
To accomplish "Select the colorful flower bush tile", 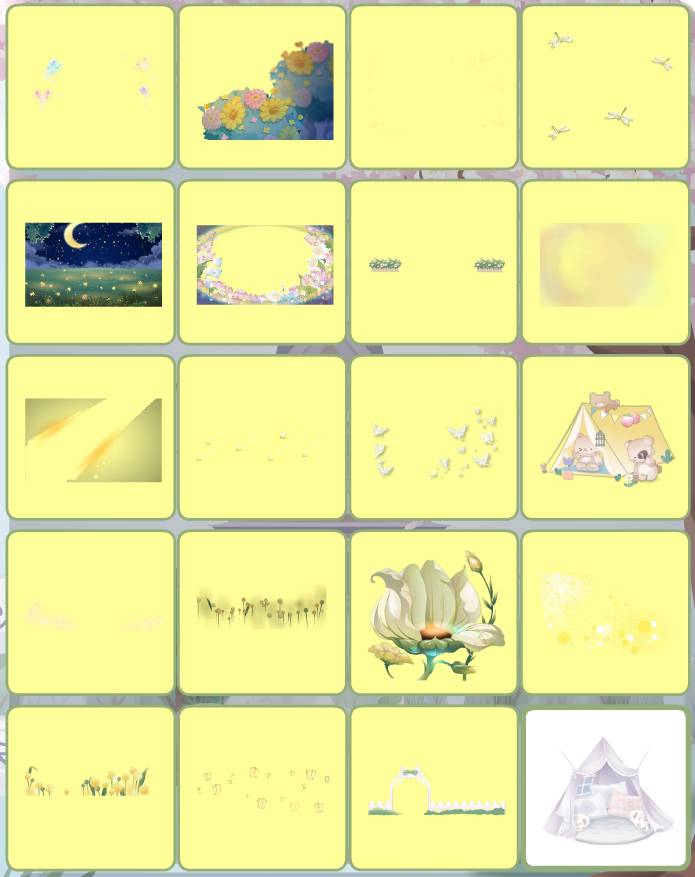I will [x=262, y=88].
